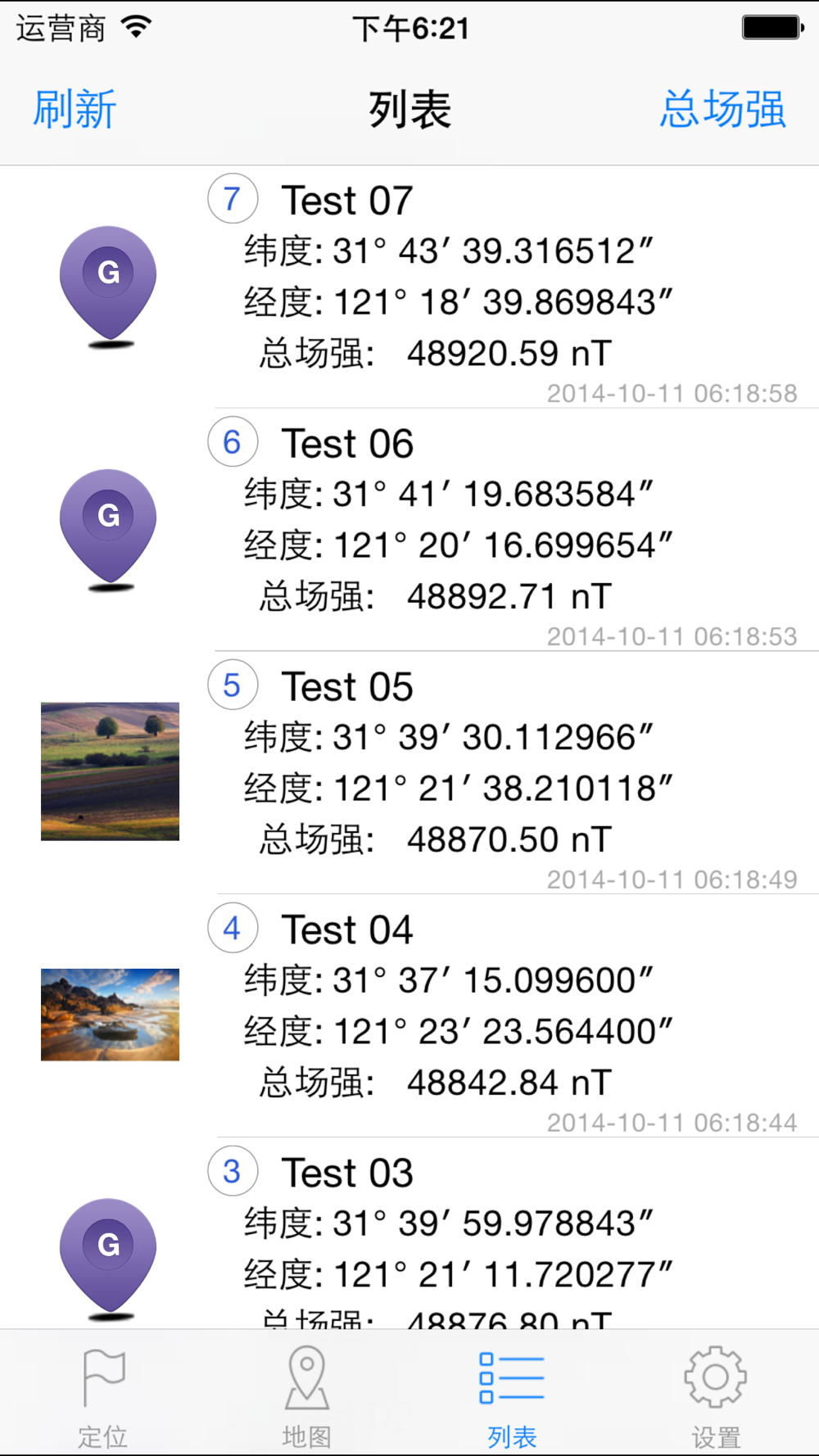Screen dimensions: 819x1456
Task: Tap the 刷新 refresh button
Action: (75, 110)
